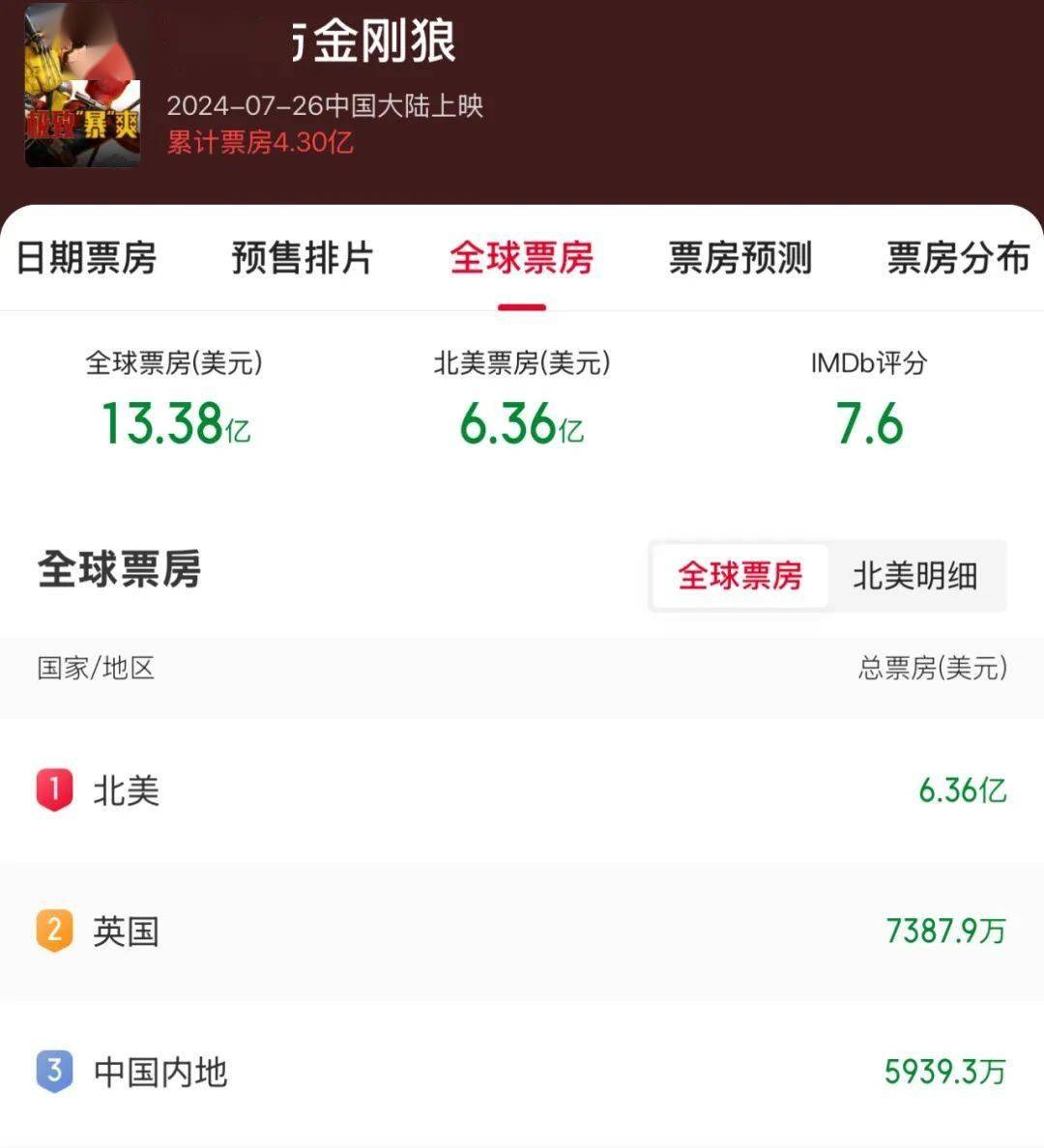Select 全球票房 in the segmented control
The height and width of the screenshot is (1148, 1044).
(740, 576)
